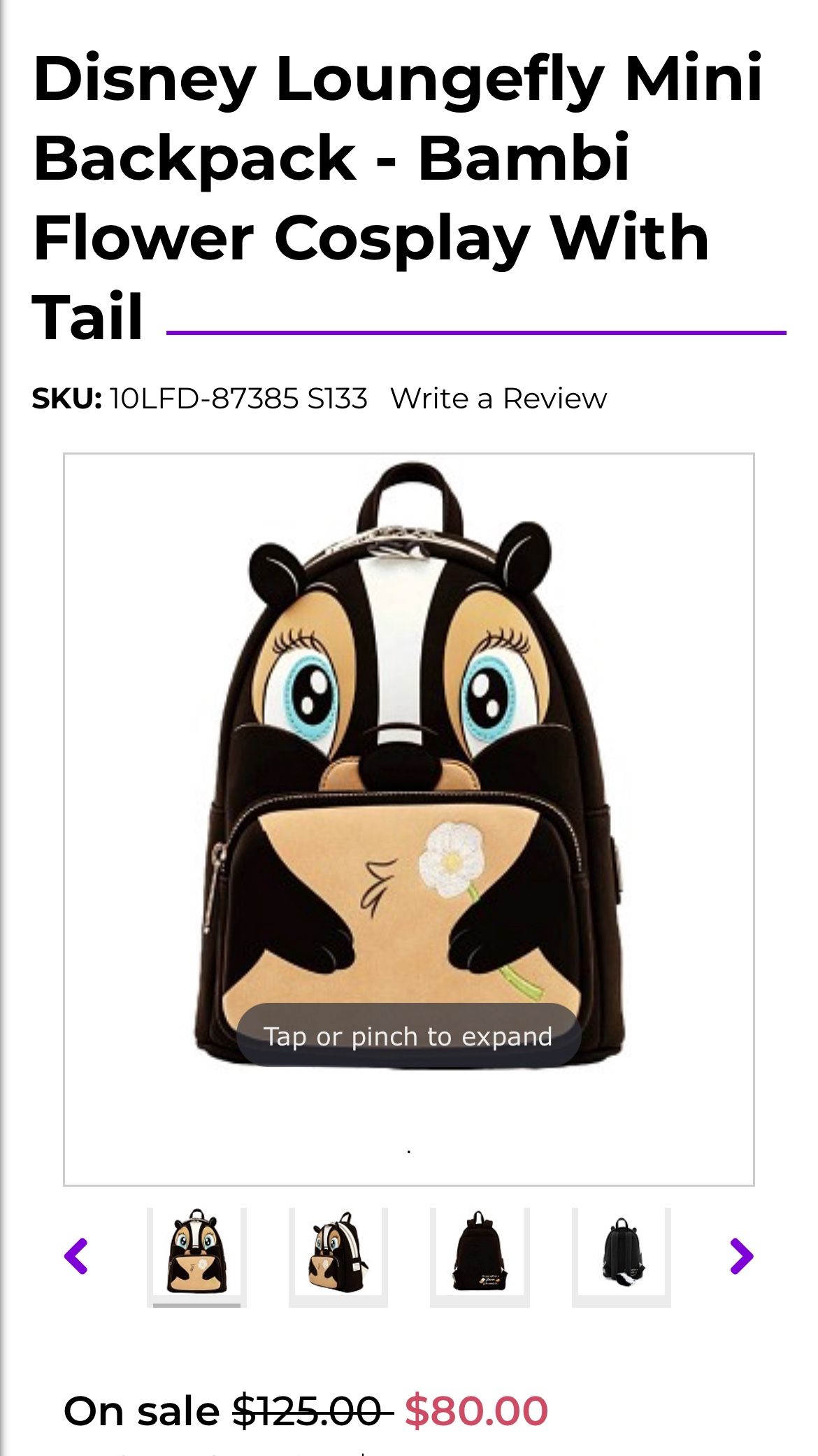
Task: Show next thumbnails with the right arrow
Action: (742, 1257)
